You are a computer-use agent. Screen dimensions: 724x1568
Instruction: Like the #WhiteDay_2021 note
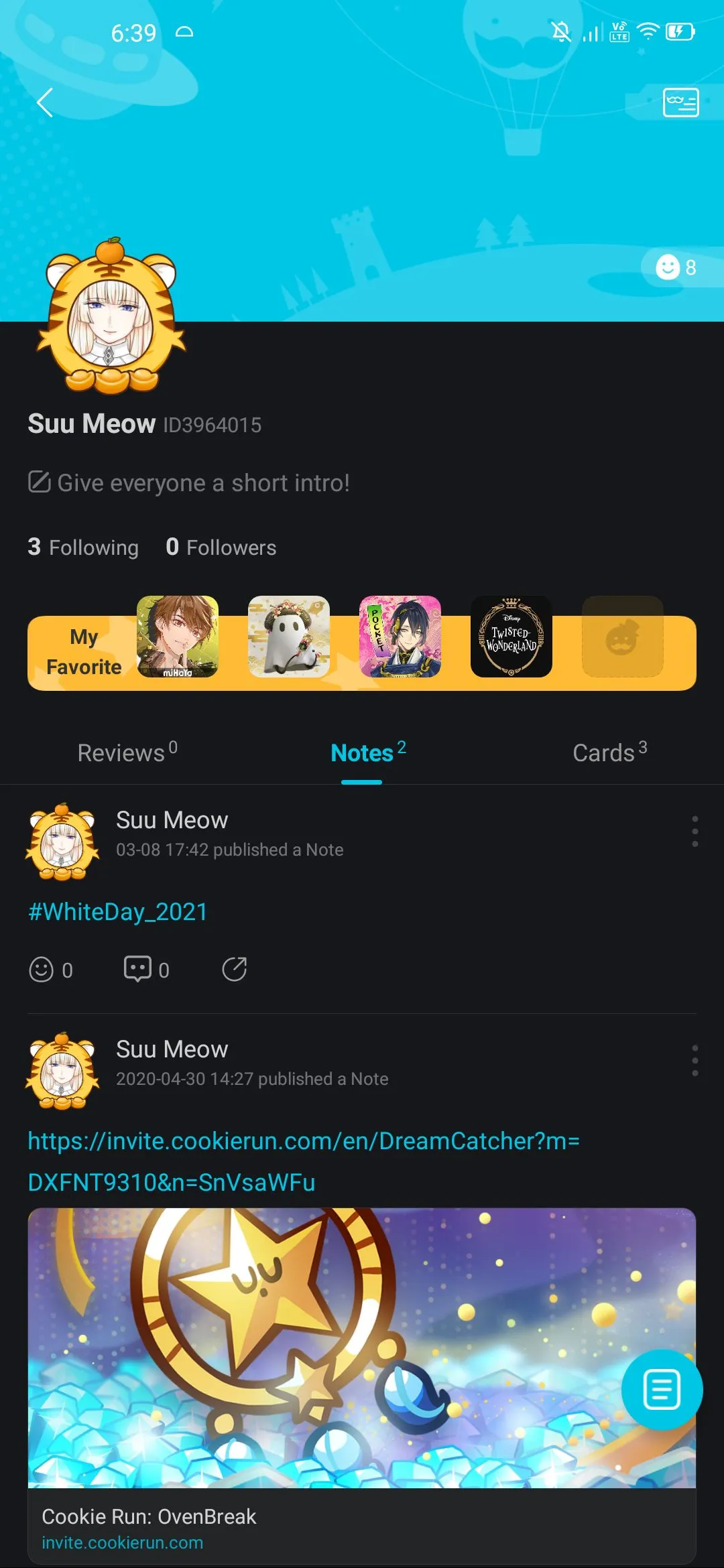pyautogui.click(x=42, y=970)
